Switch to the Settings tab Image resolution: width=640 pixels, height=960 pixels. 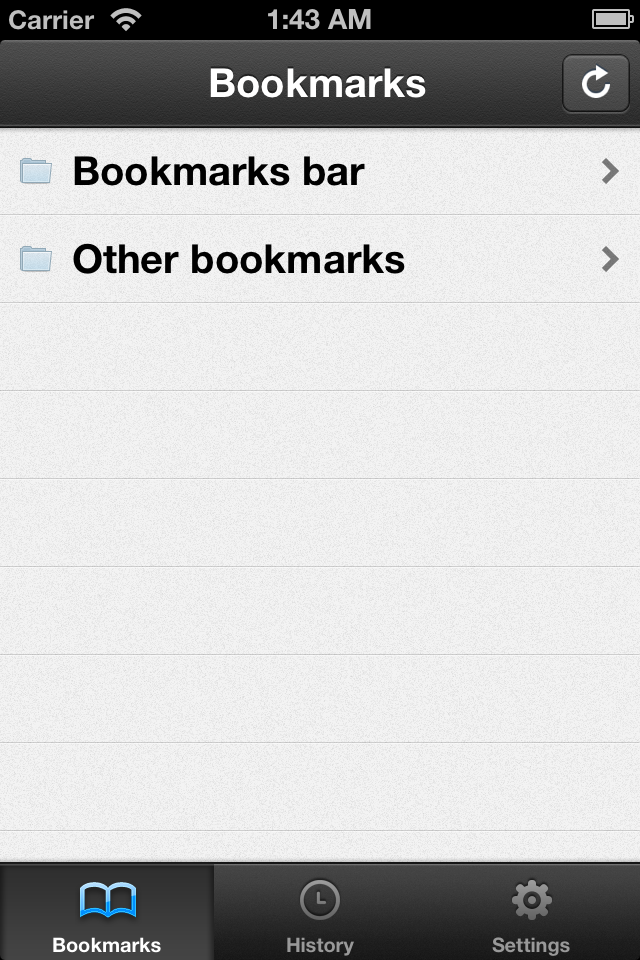pos(531,915)
